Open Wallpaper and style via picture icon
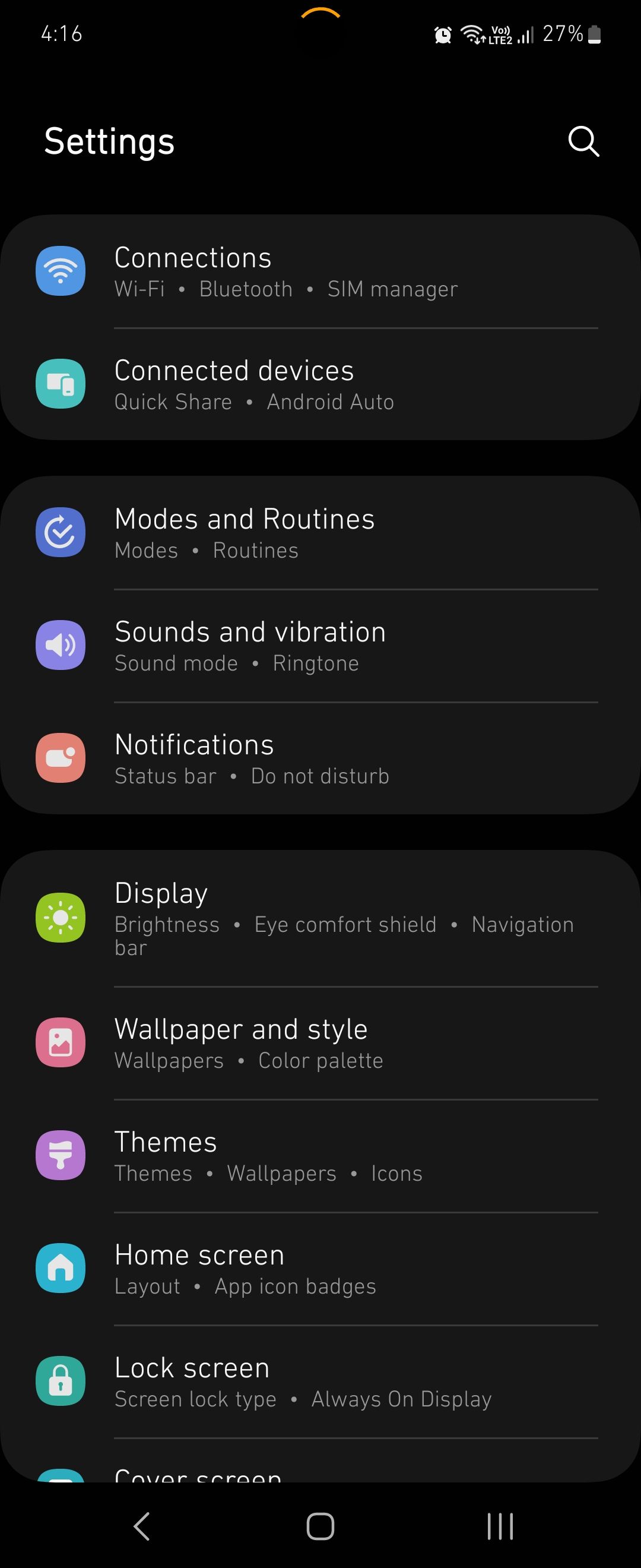The width and height of the screenshot is (641, 1568). (61, 1042)
